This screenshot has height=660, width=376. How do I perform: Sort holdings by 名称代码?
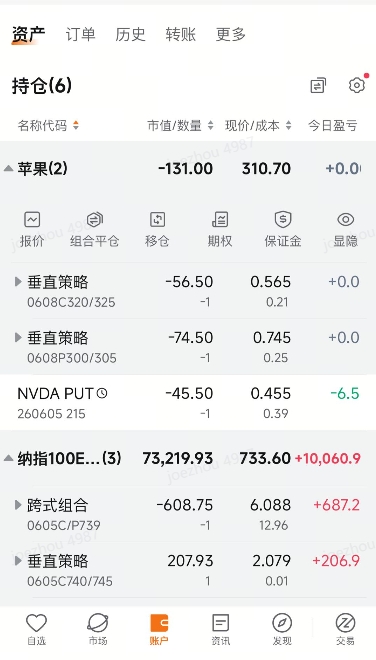[x=48, y=125]
